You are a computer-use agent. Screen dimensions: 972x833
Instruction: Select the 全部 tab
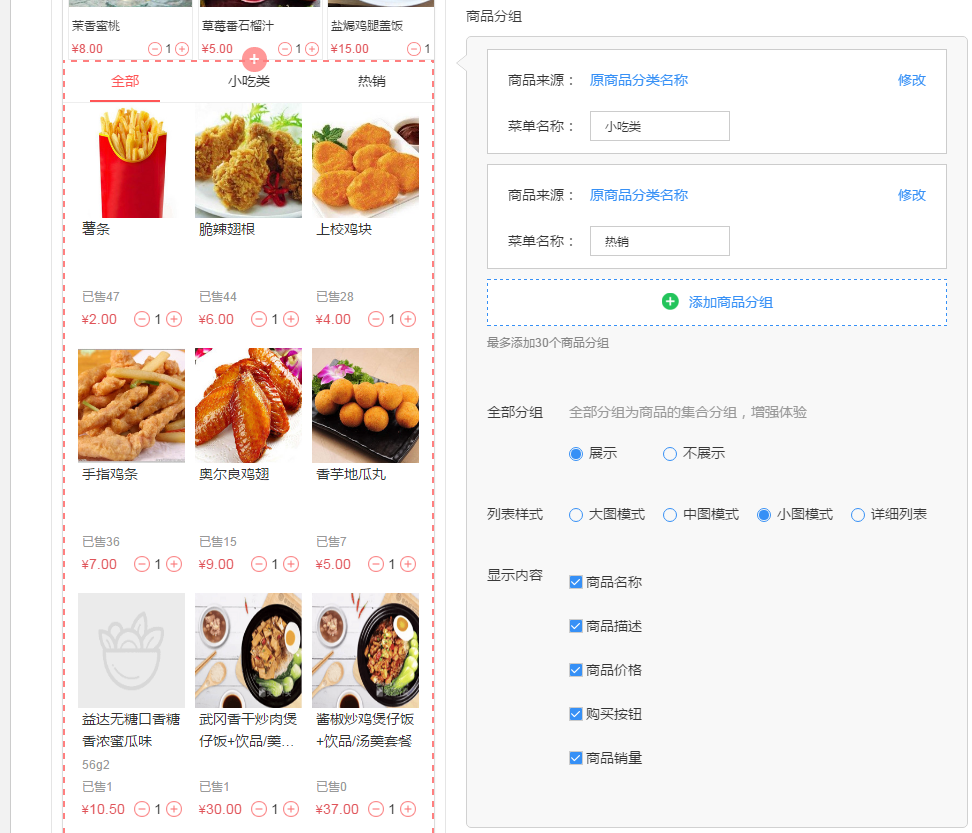tap(125, 81)
